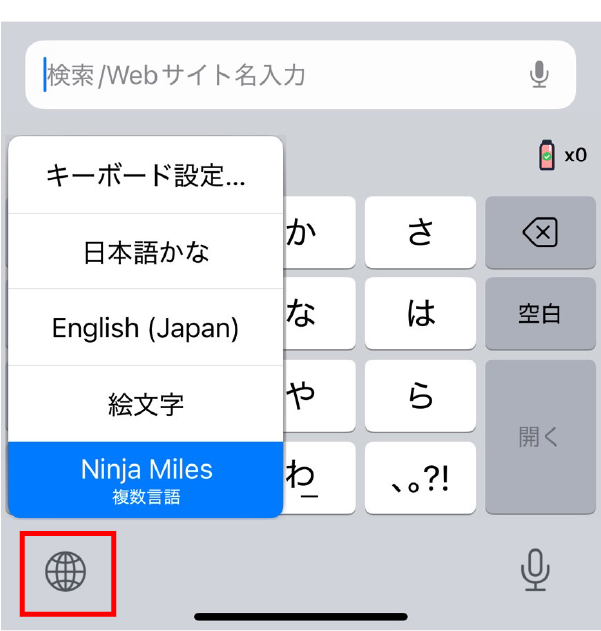Choose the 絵文字 emoji keyboard
This screenshot has height=631, width=601.
(x=146, y=404)
